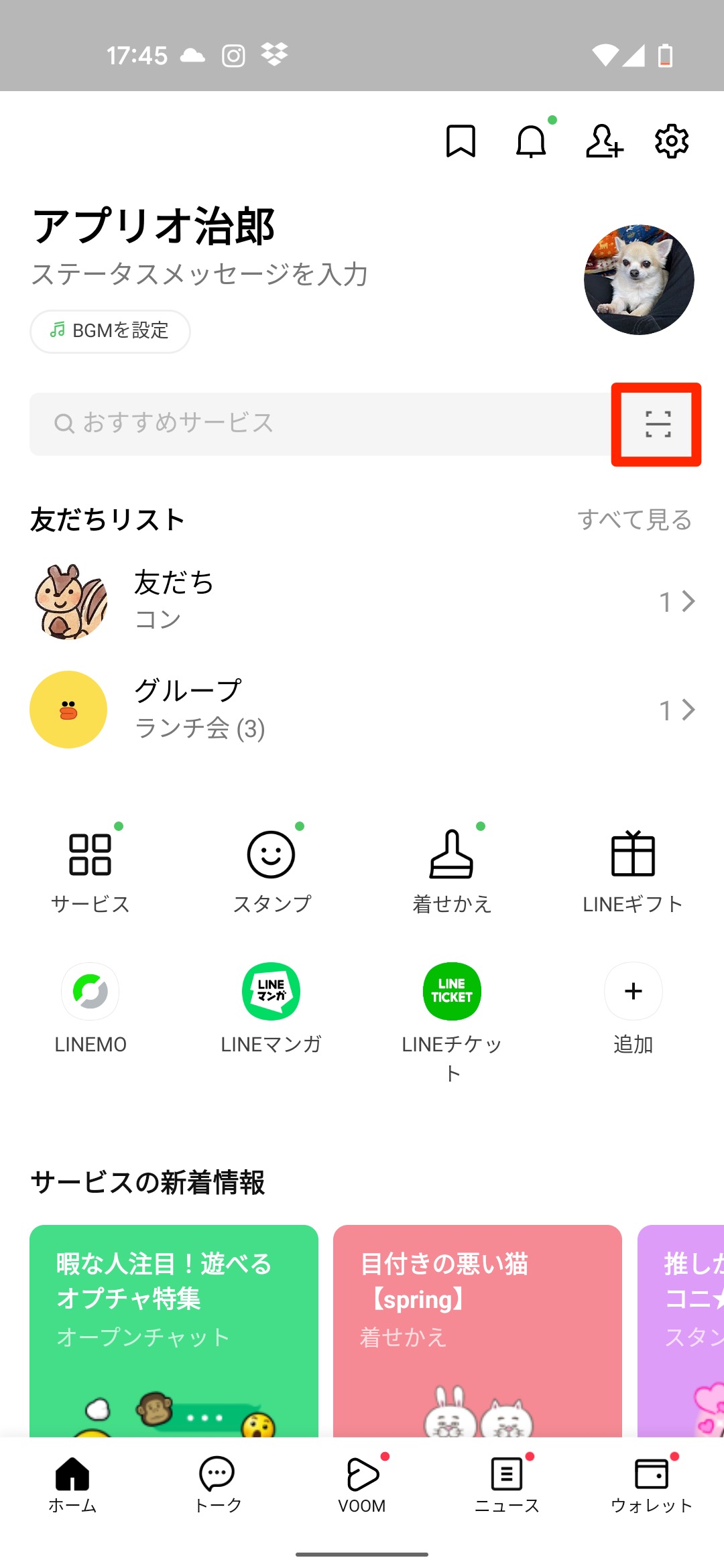Open LINEギフト
The height and width of the screenshot is (1568, 724).
tap(632, 868)
